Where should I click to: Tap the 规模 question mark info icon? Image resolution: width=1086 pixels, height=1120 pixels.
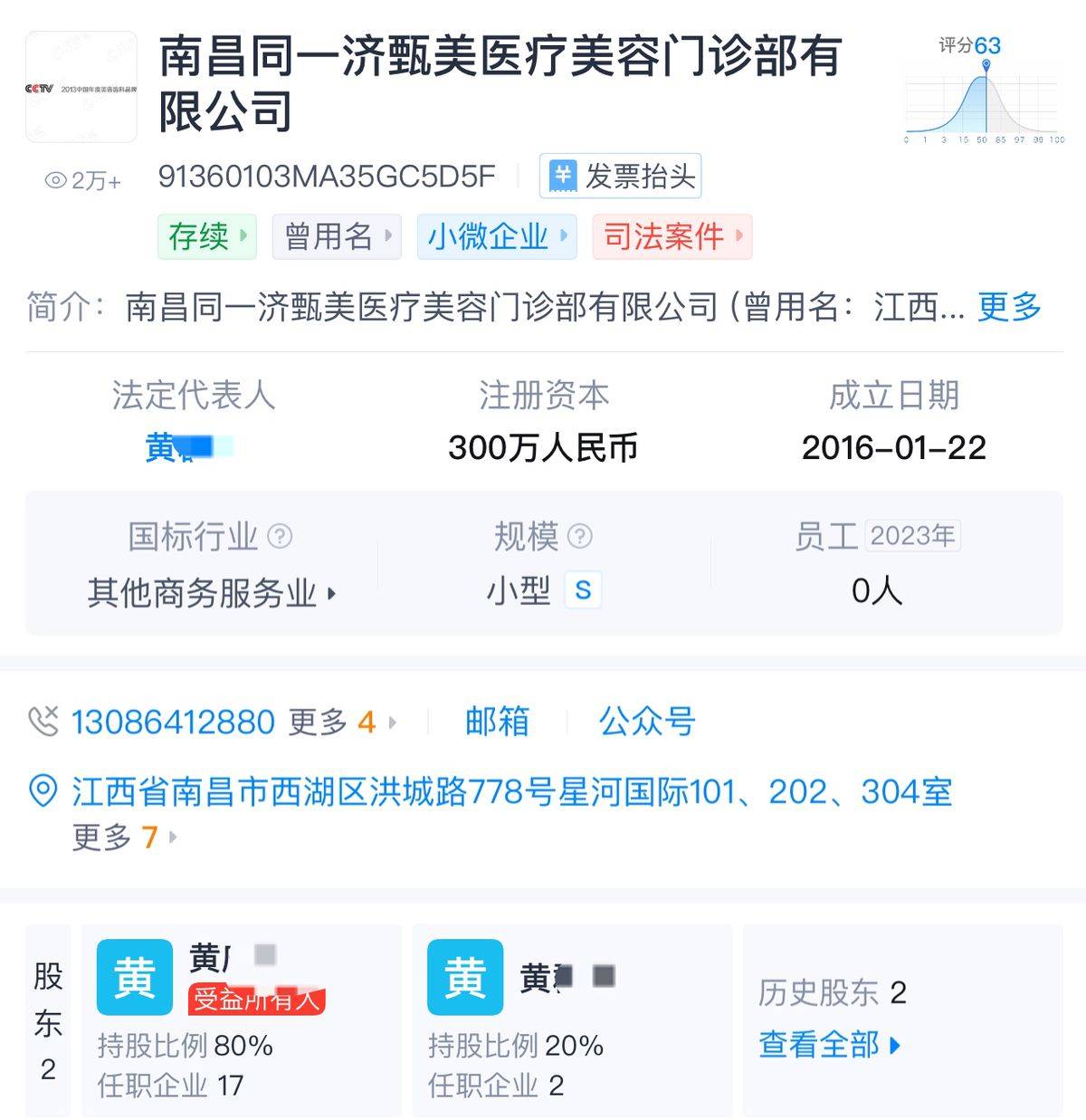point(579,536)
